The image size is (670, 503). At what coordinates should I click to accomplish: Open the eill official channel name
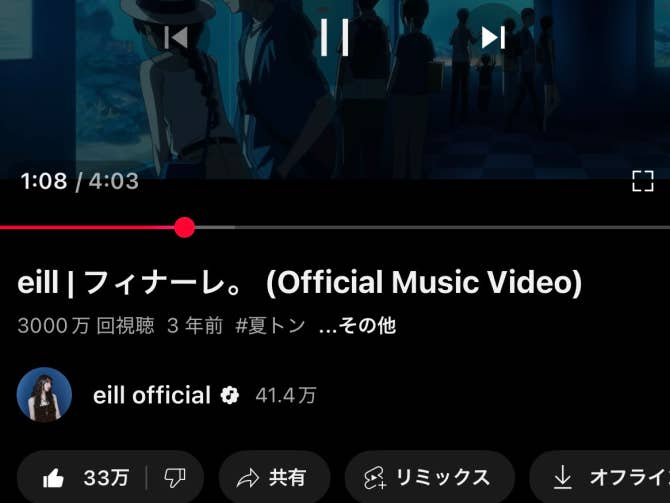click(151, 395)
